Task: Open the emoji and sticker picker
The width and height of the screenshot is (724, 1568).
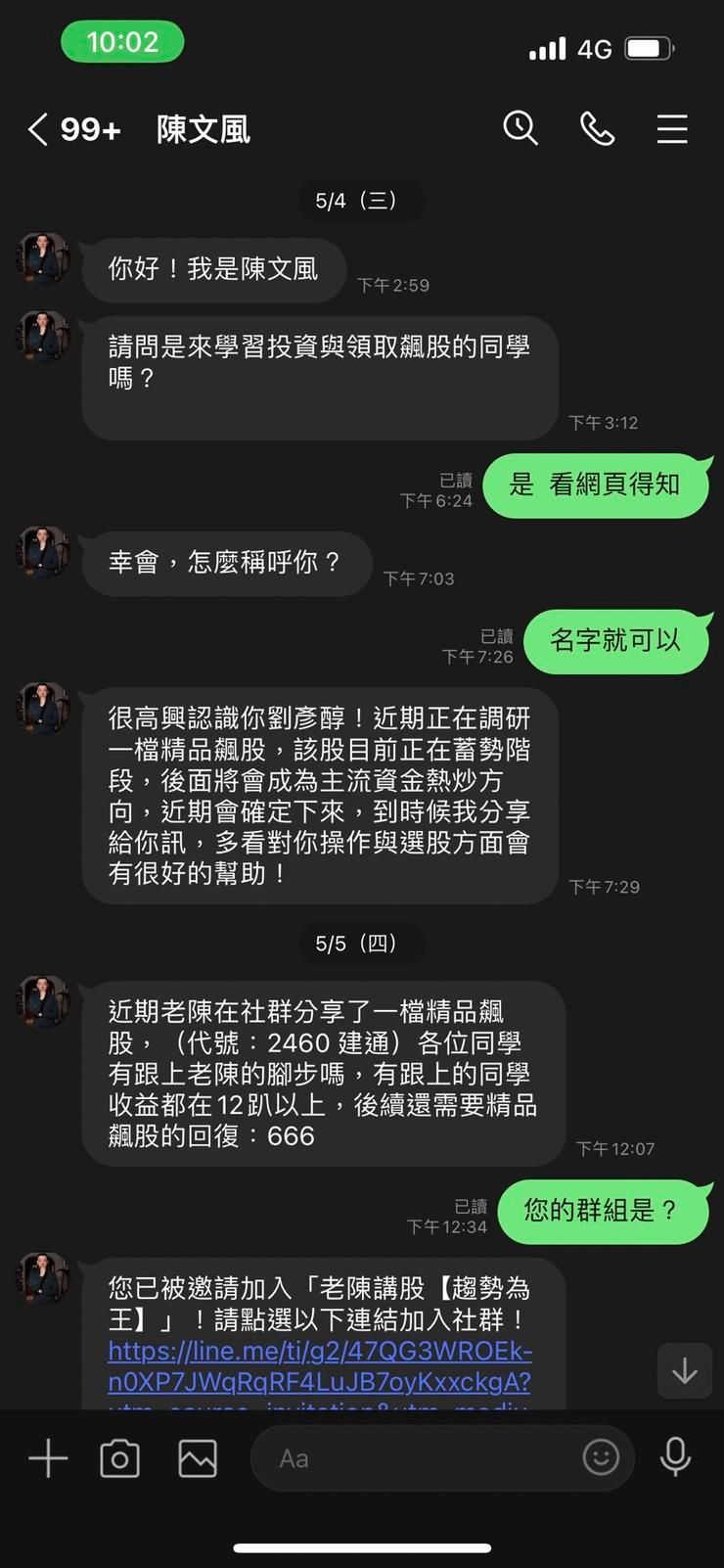Action: [x=601, y=1457]
